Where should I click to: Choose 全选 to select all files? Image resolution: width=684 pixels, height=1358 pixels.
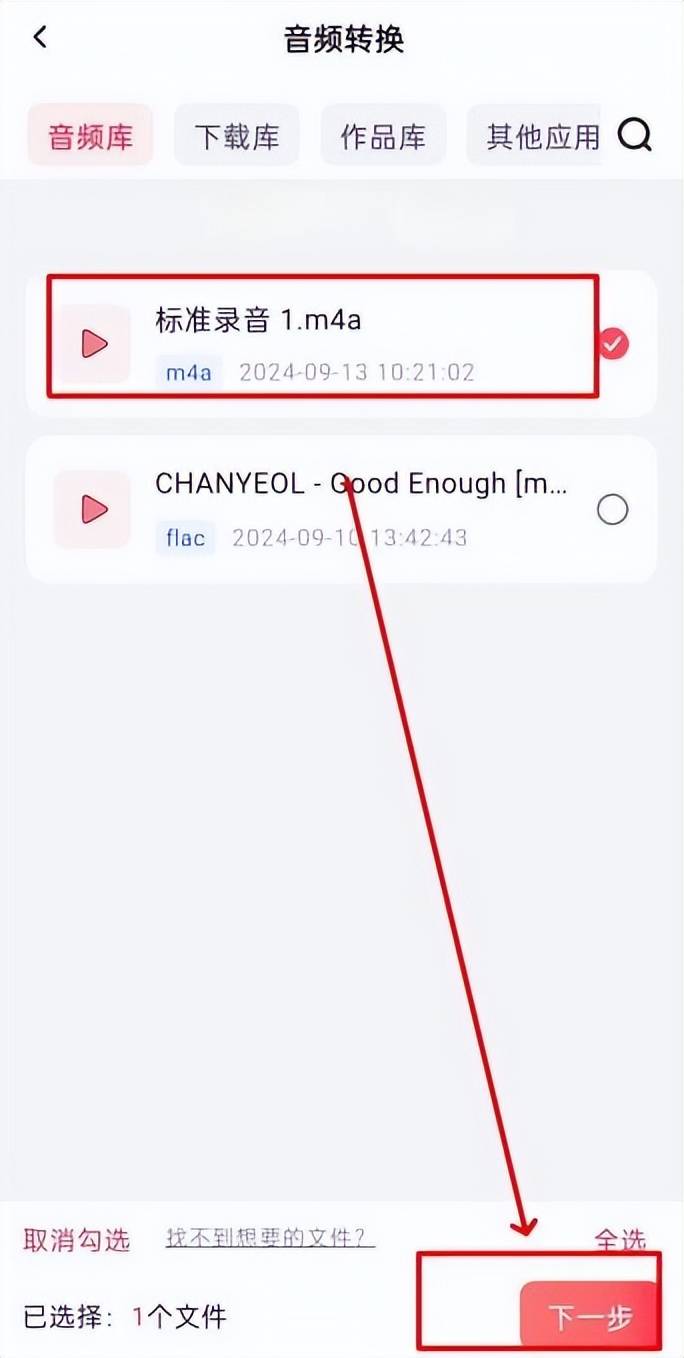click(x=620, y=1240)
